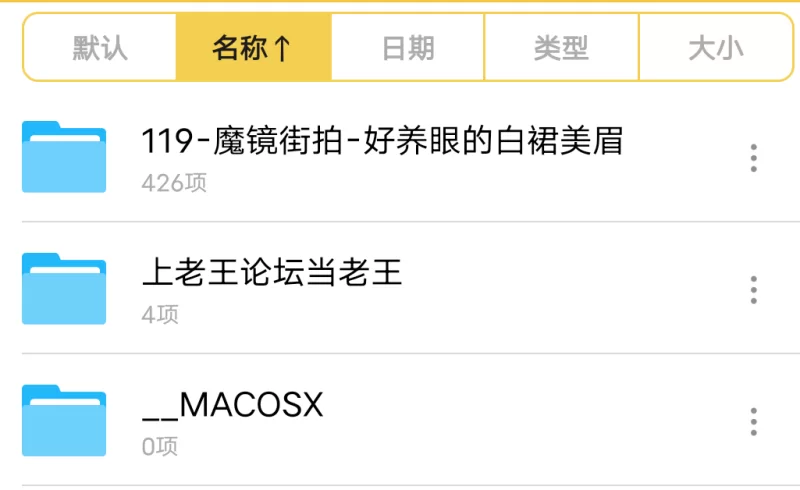
Task: Open more options for 上老王论坛当老王 folder
Action: click(x=753, y=289)
